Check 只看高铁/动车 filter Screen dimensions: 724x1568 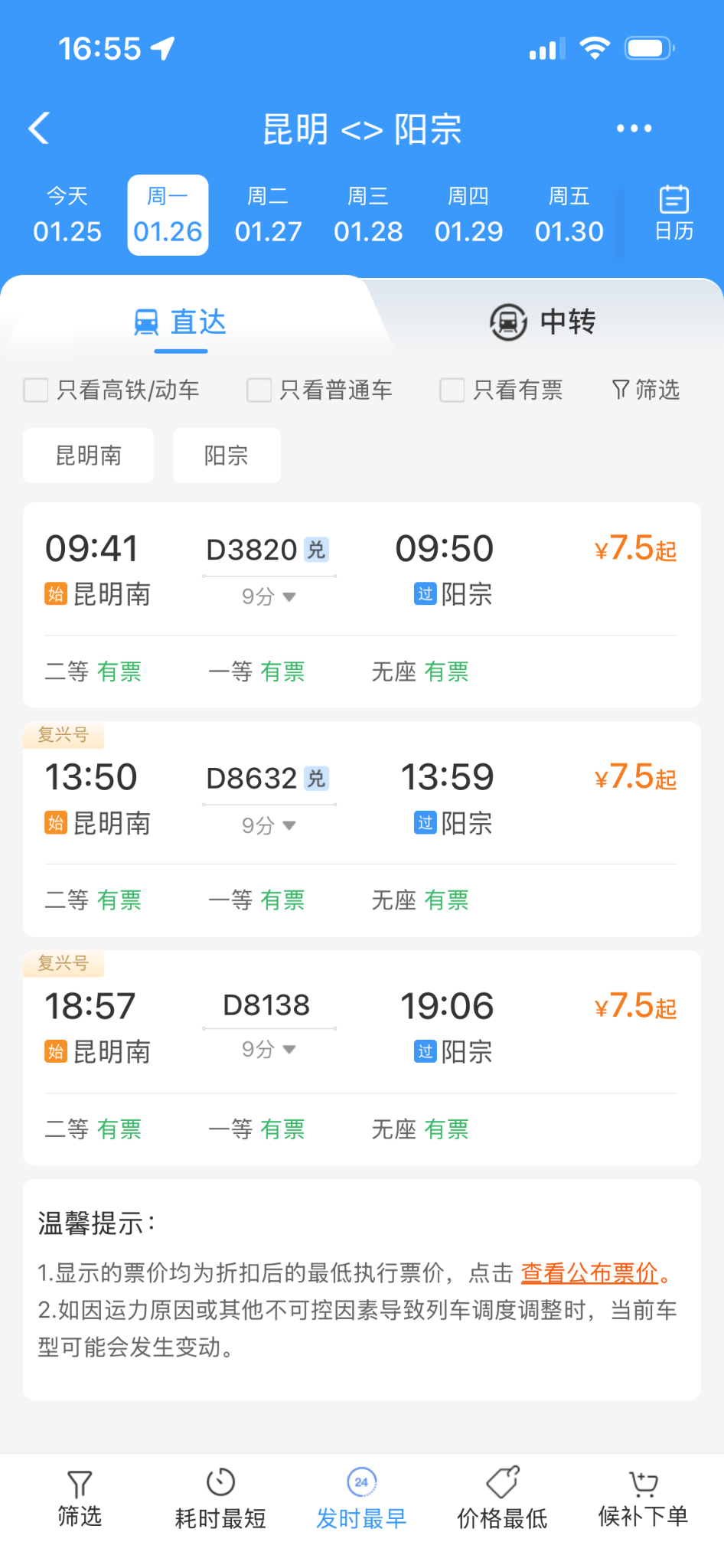36,390
